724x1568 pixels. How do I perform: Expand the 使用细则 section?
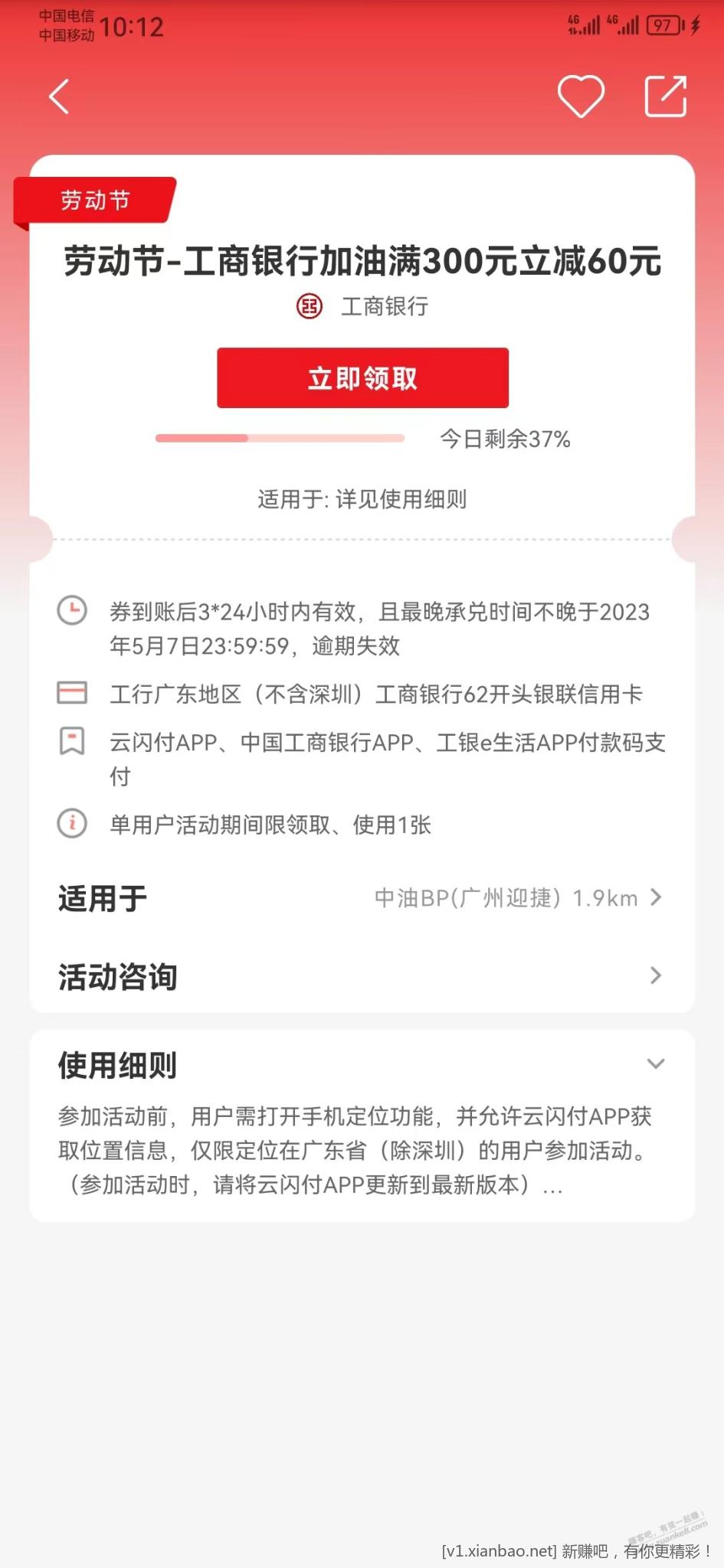click(655, 1064)
